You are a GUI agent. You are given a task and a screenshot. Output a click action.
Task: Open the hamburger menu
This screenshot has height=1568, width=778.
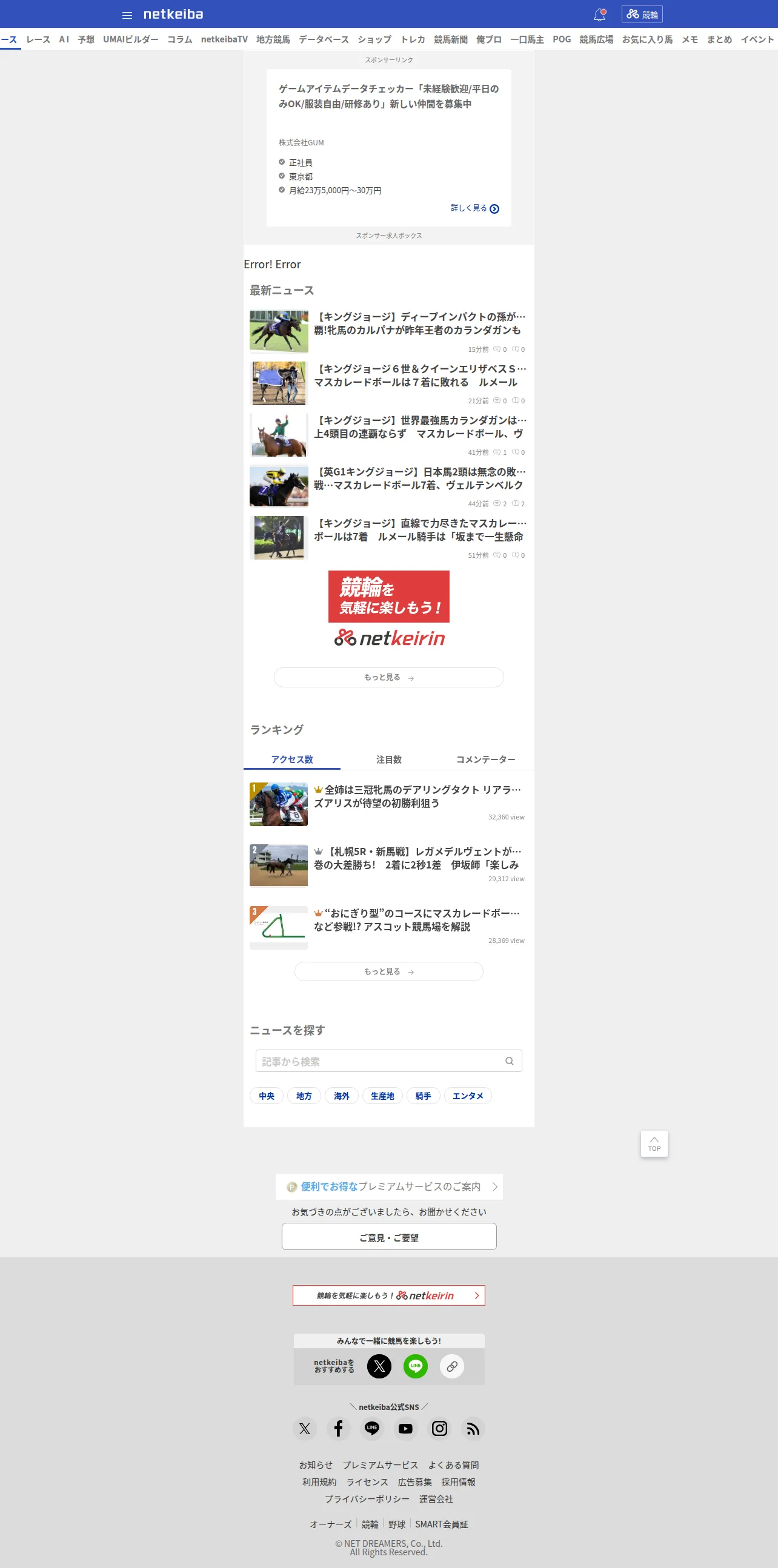click(127, 15)
